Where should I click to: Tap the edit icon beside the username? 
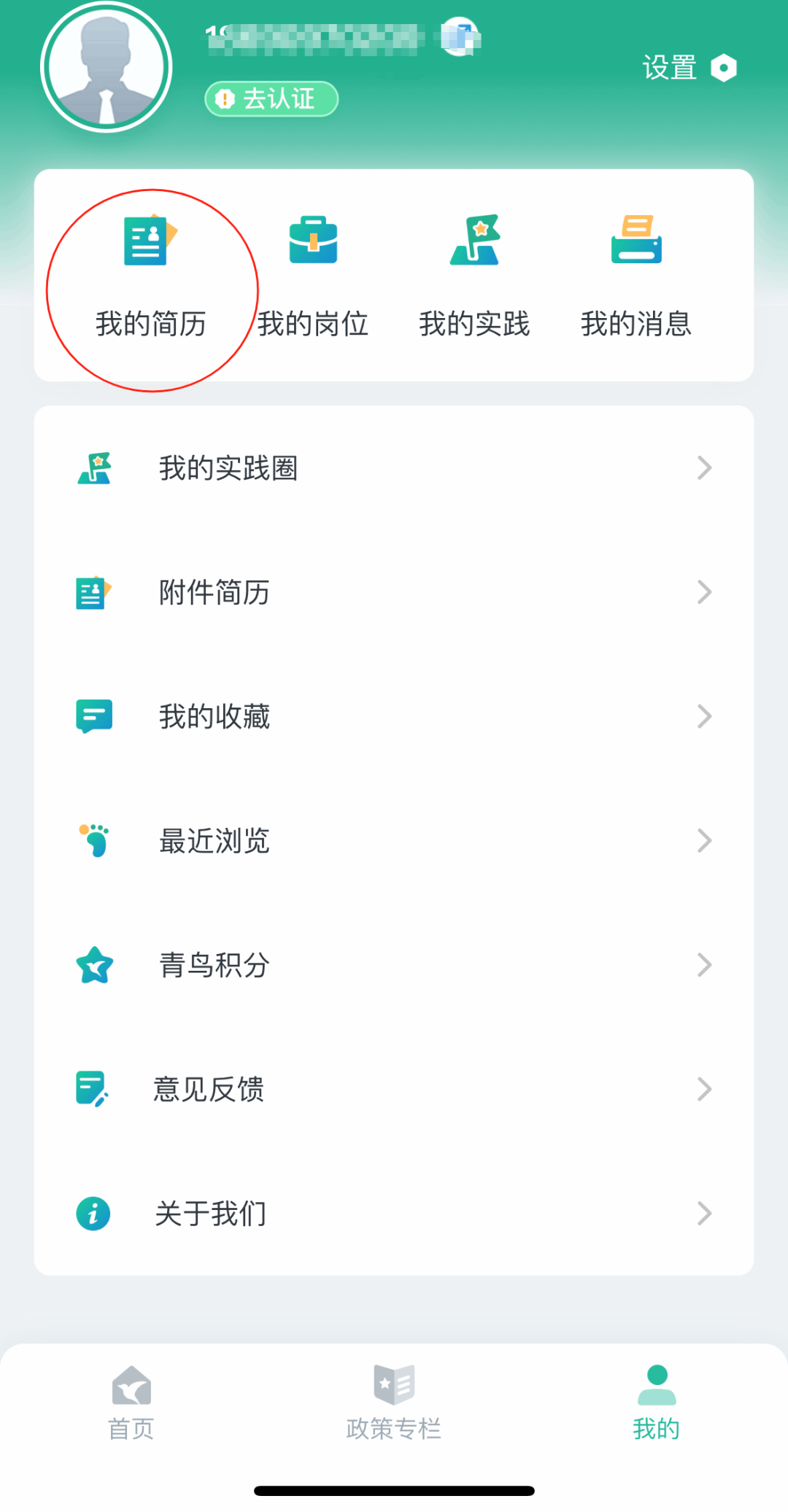tap(460, 36)
